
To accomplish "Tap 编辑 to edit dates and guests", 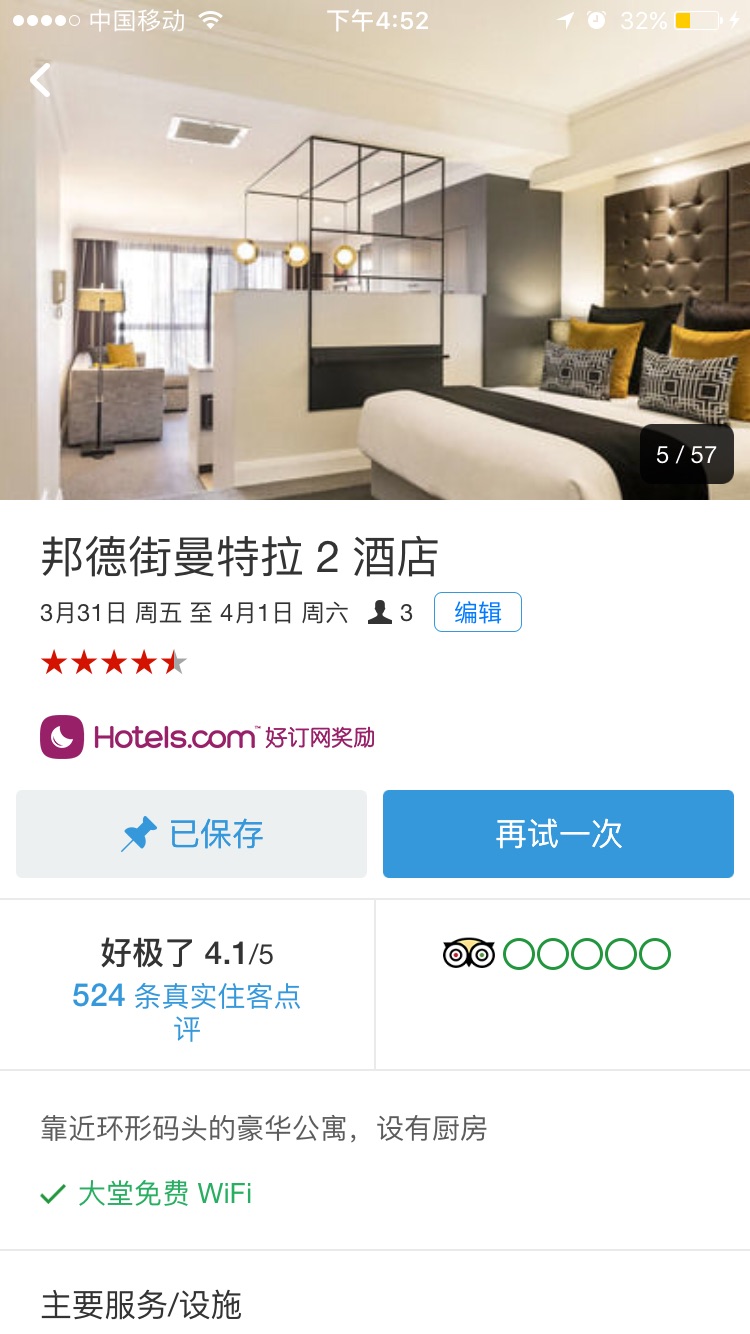I will click(478, 612).
